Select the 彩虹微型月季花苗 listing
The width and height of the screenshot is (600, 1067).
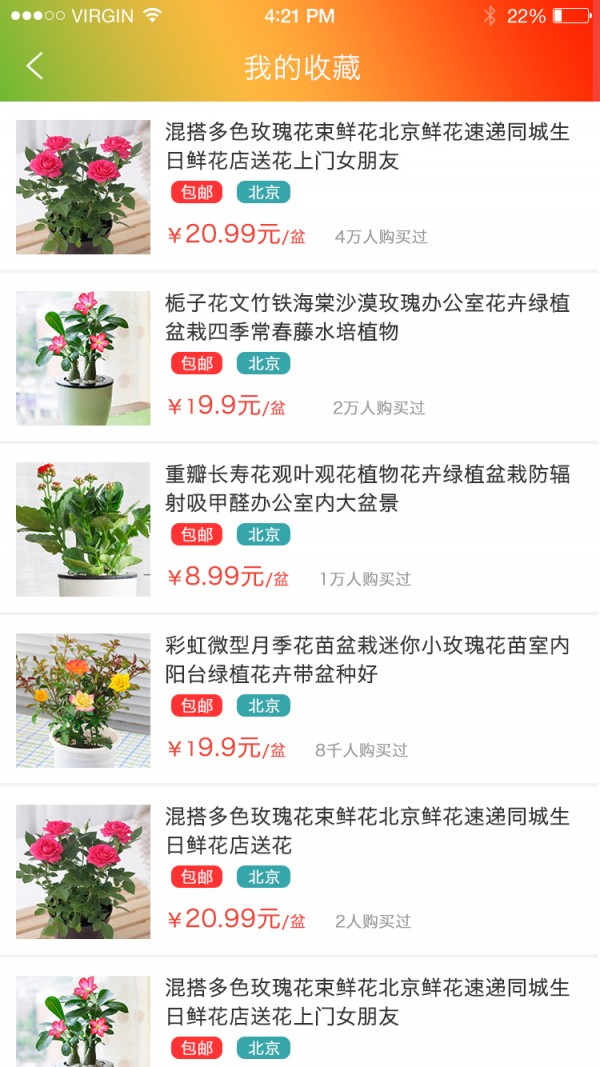pos(366,659)
